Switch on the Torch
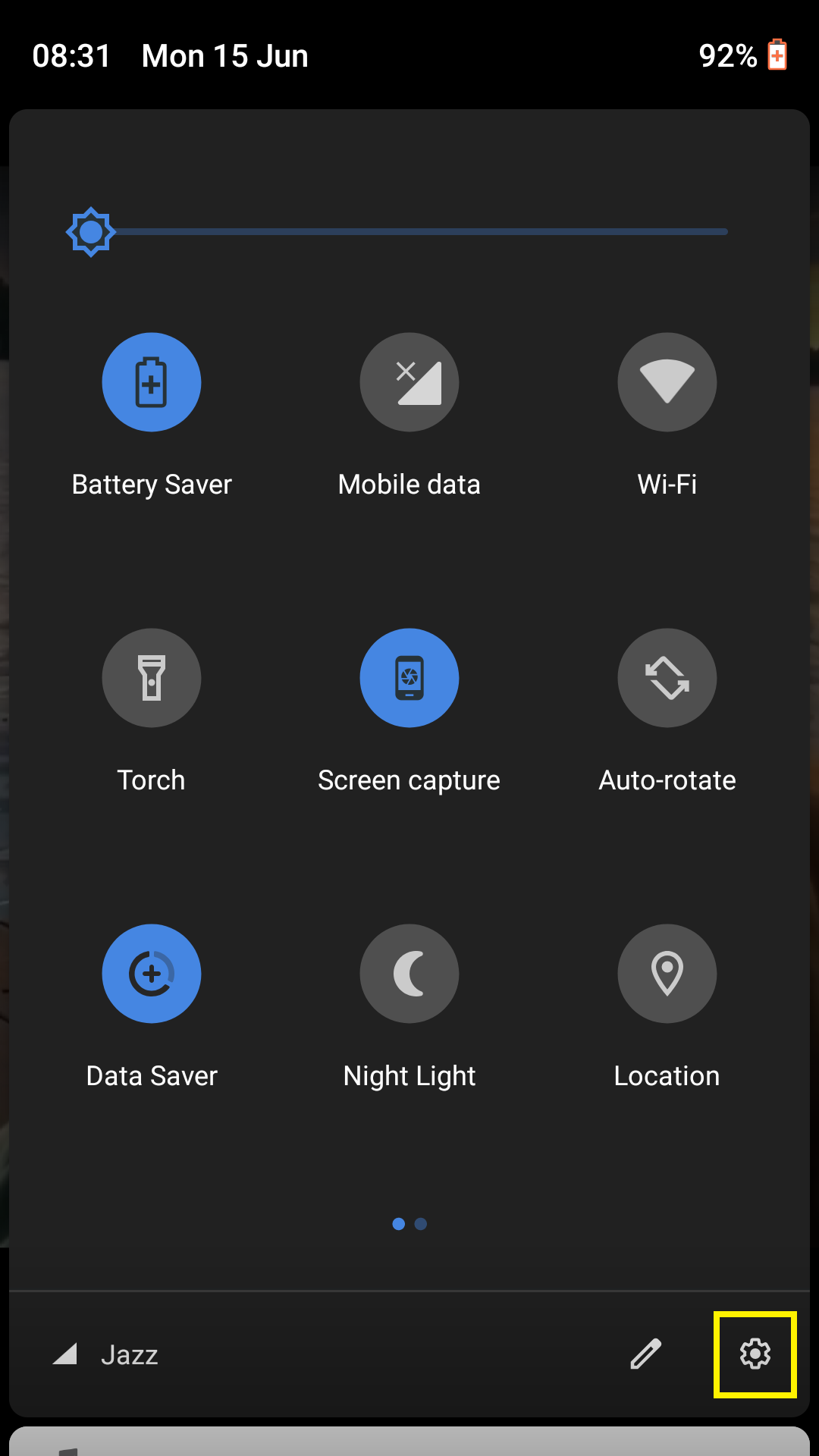This screenshot has width=819, height=1456. click(152, 678)
